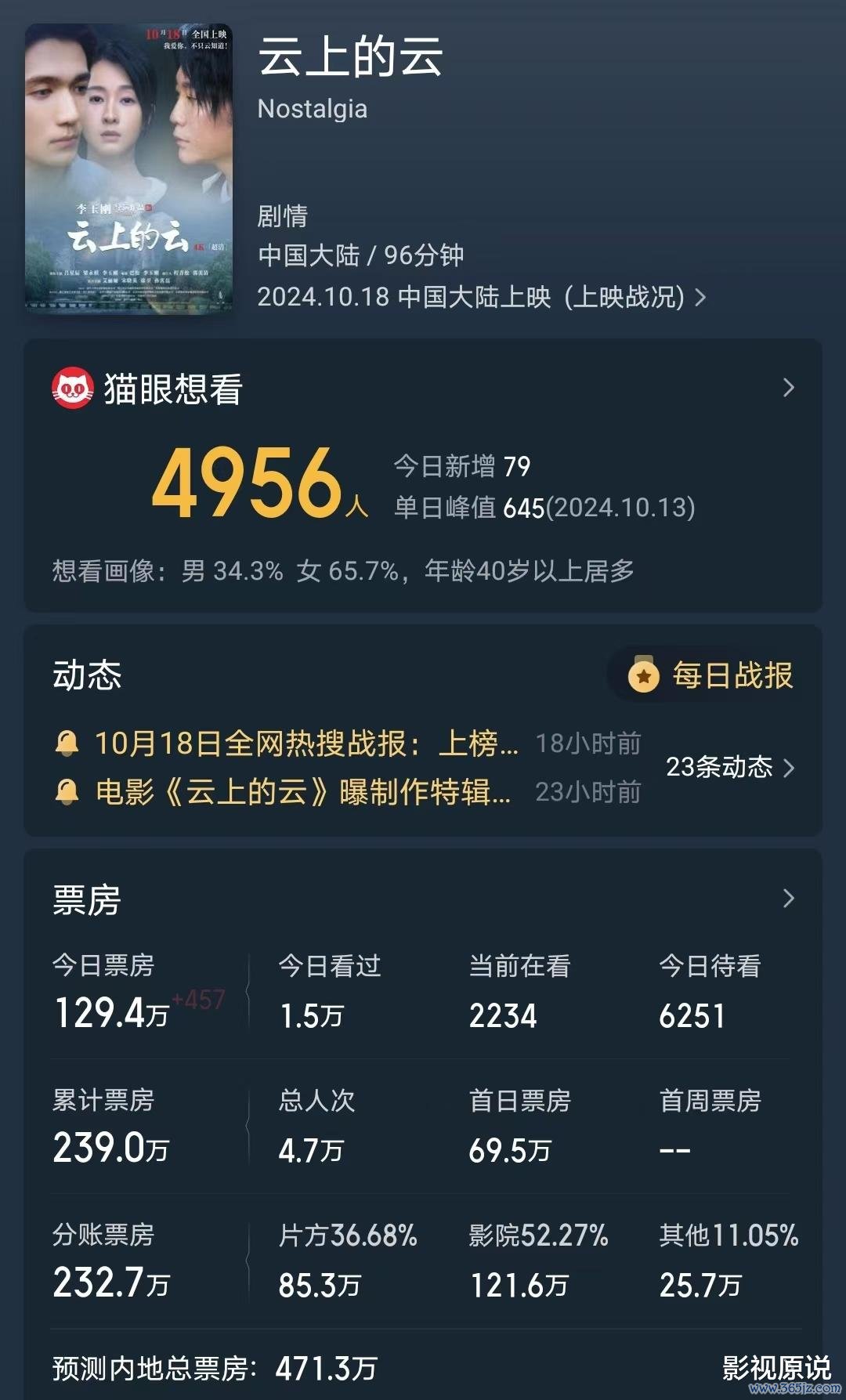Open the 云上的云 movie poster
Viewport: 846px width, 1400px height.
[128, 168]
